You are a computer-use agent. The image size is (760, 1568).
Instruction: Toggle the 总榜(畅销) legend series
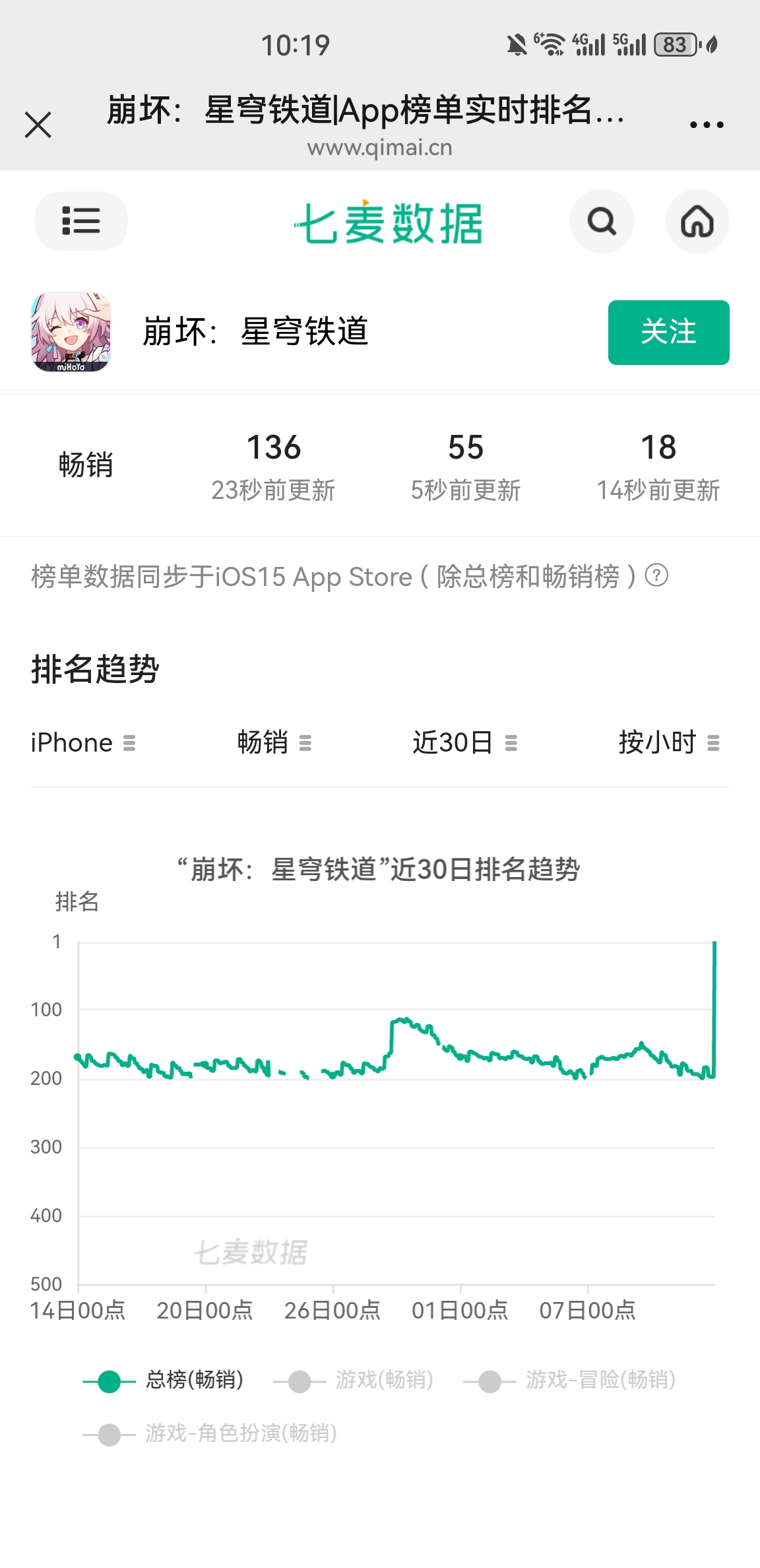[x=165, y=1380]
